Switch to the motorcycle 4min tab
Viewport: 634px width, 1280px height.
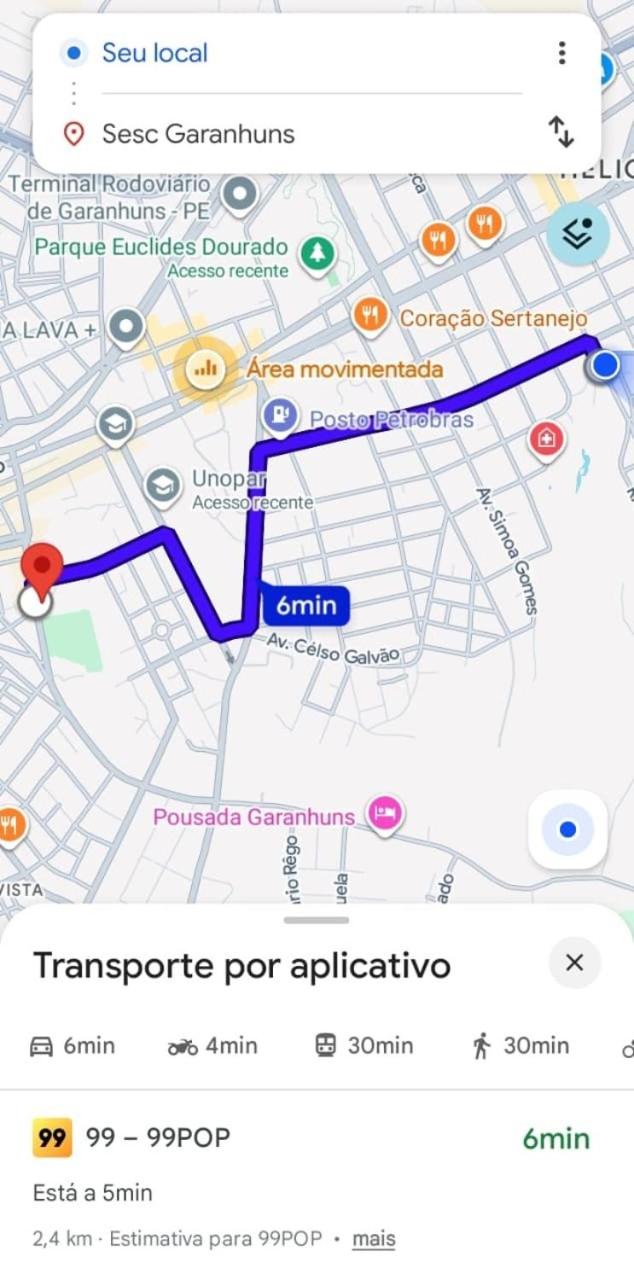tap(212, 1046)
